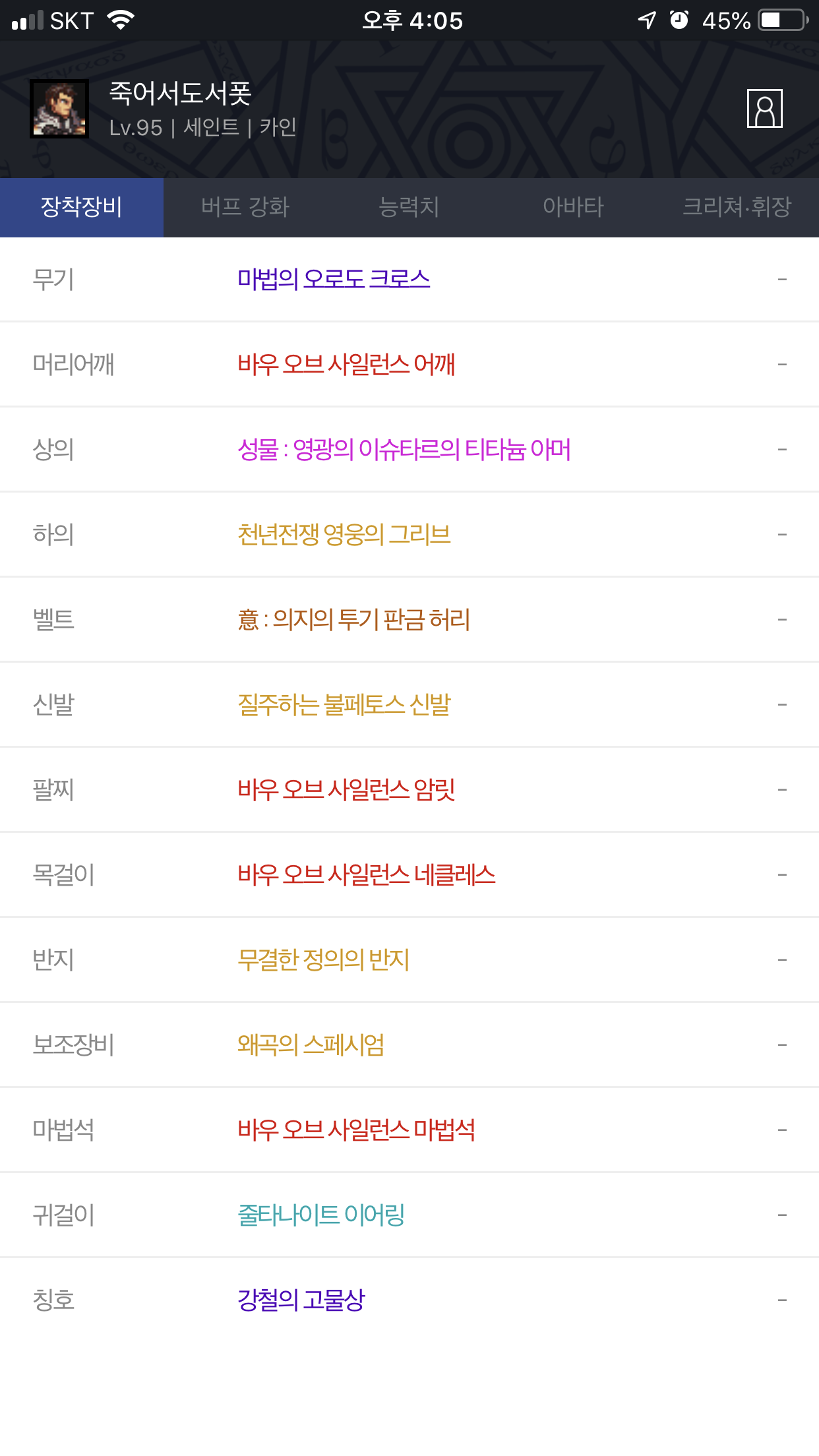The image size is (819, 1456).
Task: Open the weapon row 마법의 오로도 크로스
Action: point(409,280)
